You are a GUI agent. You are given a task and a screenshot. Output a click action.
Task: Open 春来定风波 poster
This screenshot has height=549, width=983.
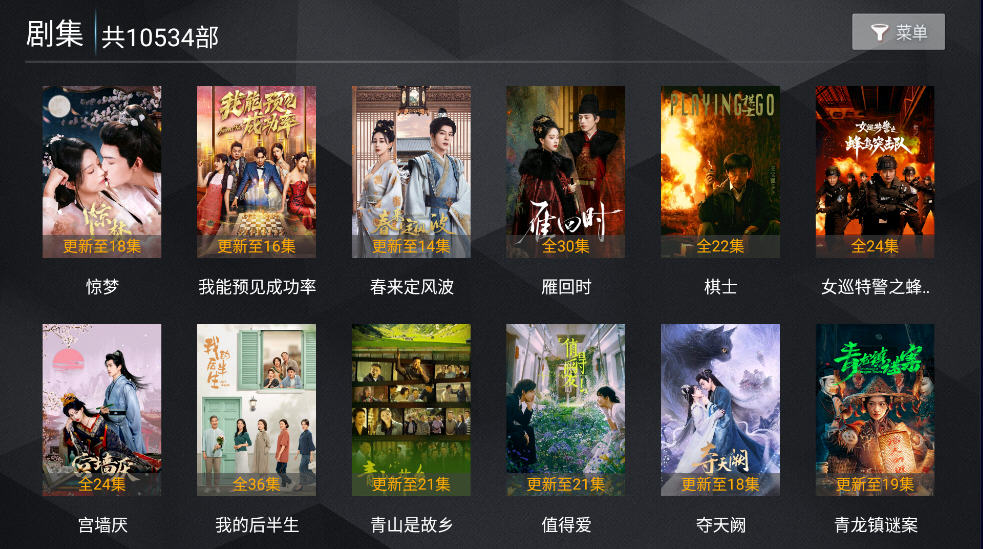(x=411, y=172)
